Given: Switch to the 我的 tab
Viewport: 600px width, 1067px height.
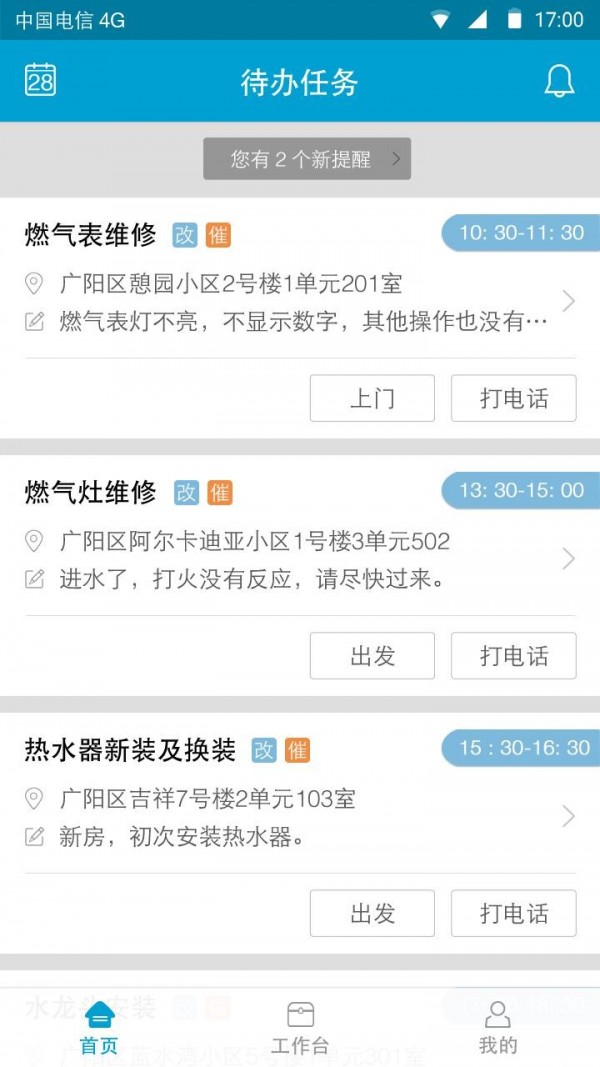Looking at the screenshot, I should [x=498, y=1028].
